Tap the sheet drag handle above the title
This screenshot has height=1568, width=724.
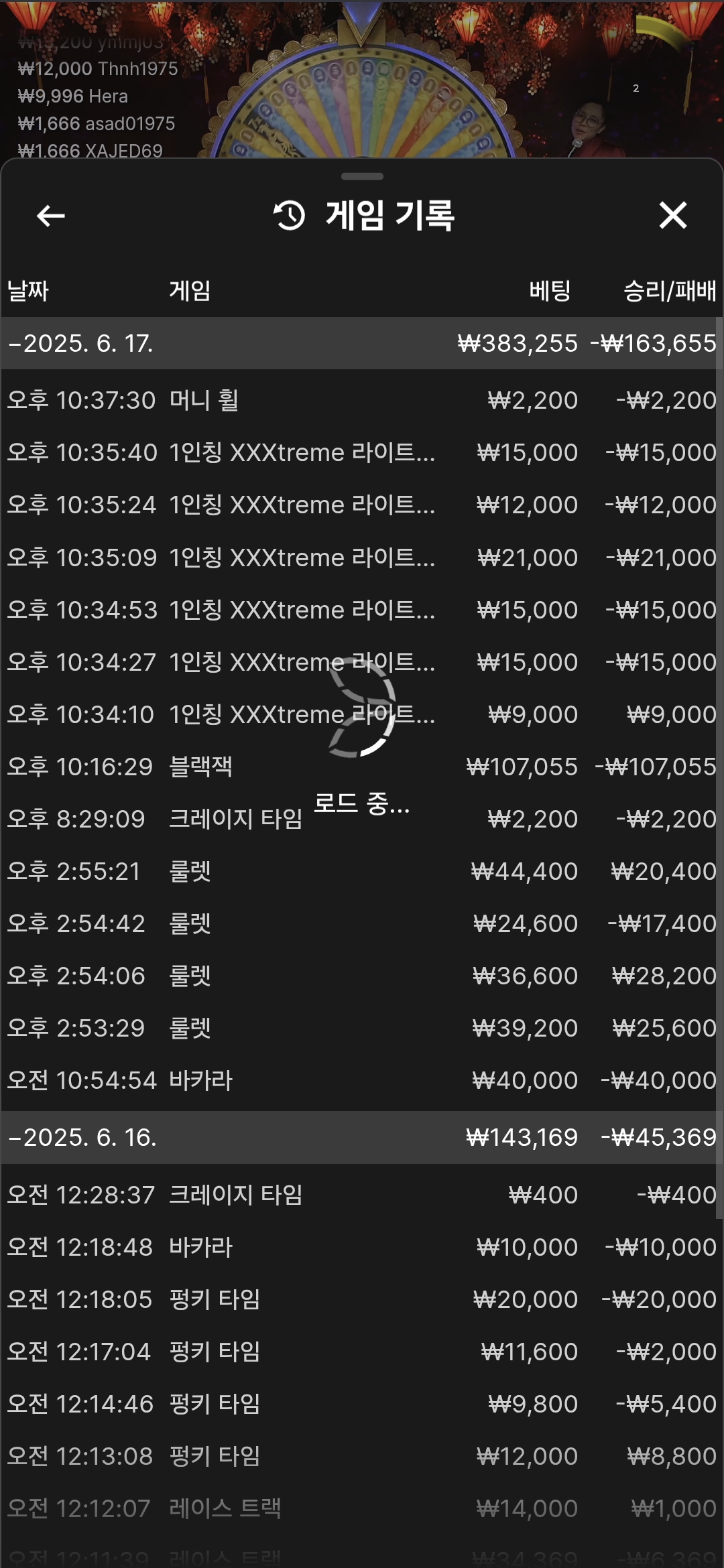point(362,176)
